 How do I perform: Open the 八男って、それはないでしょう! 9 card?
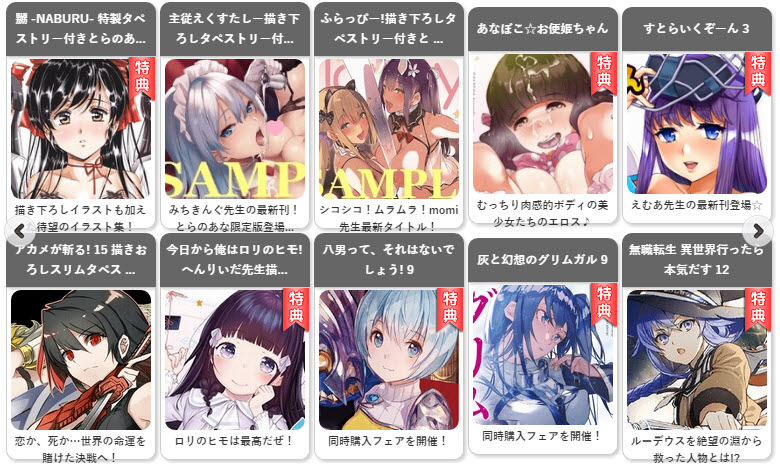(388, 358)
